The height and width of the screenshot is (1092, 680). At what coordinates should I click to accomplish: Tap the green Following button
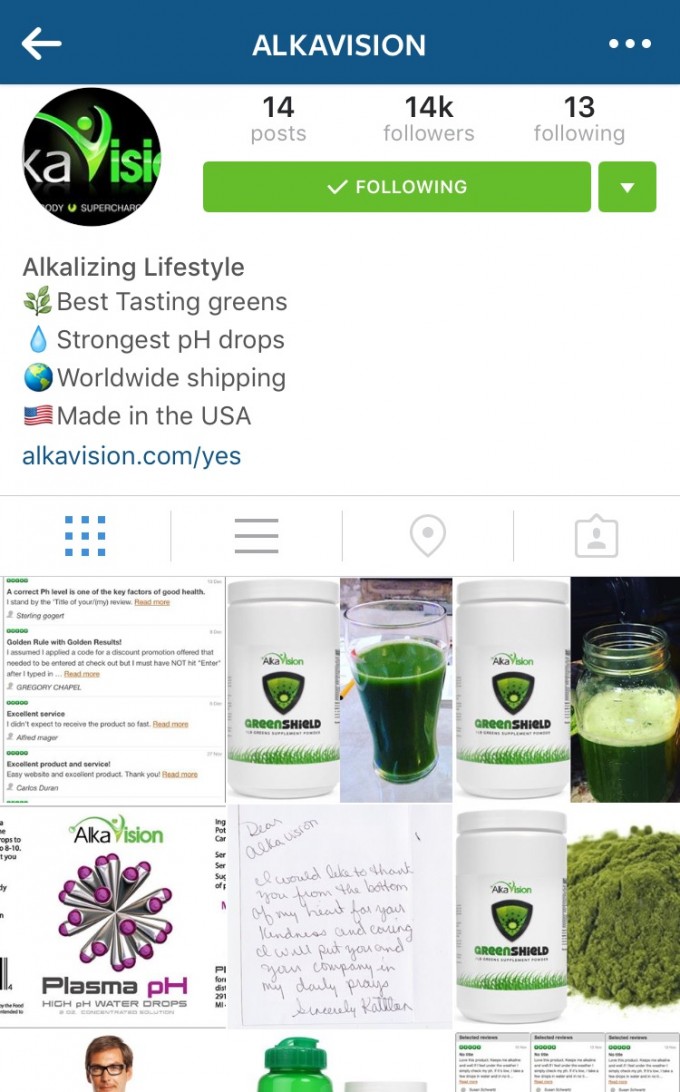click(397, 187)
